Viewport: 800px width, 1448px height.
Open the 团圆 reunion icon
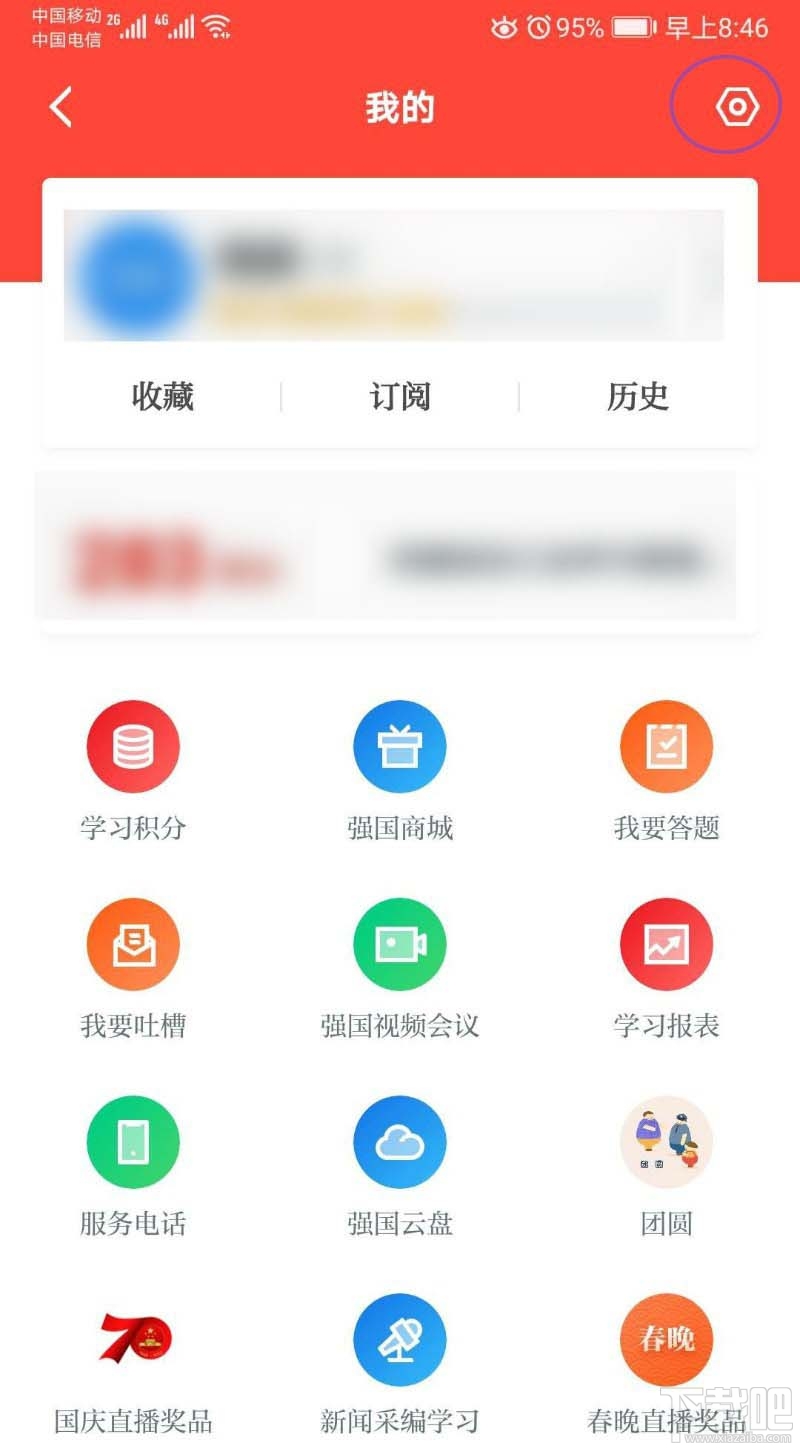coord(666,1142)
